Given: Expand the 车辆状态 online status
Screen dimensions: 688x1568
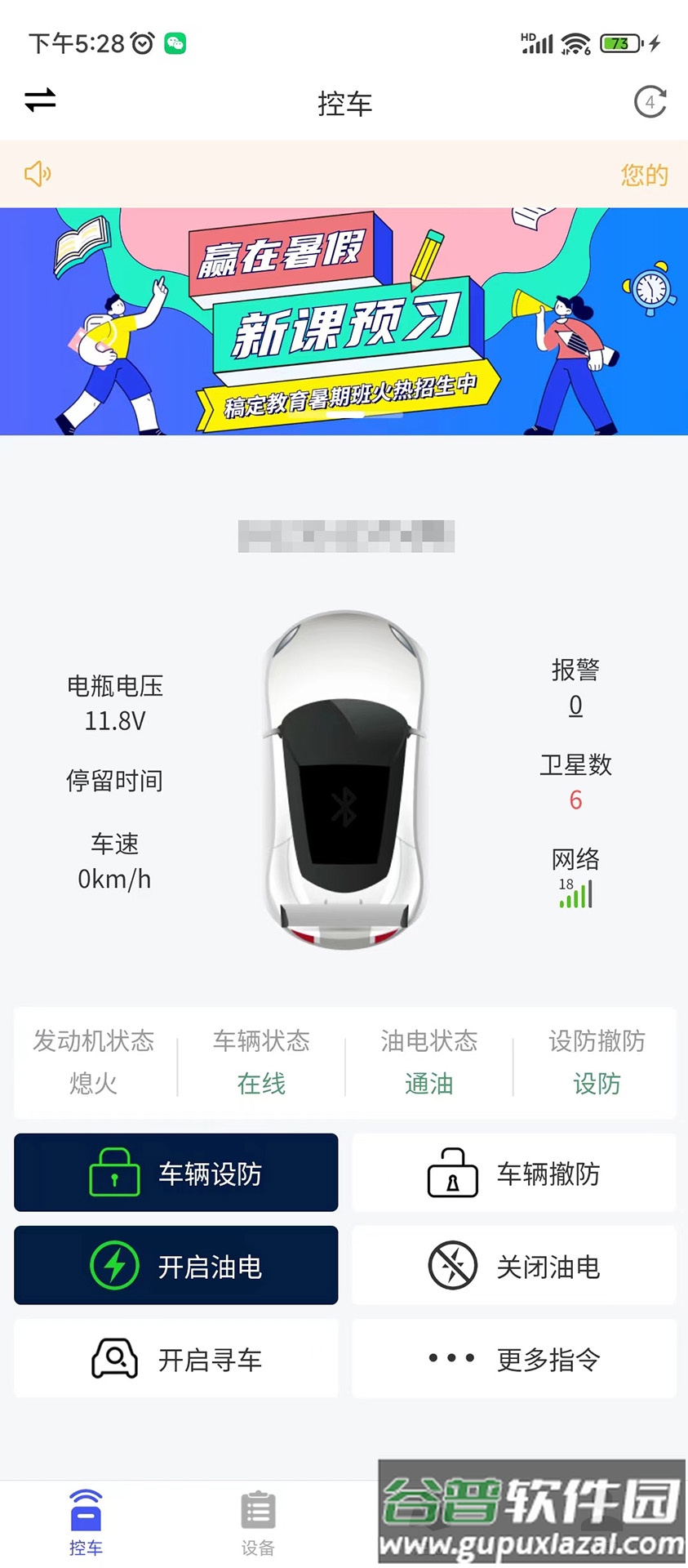Looking at the screenshot, I should coord(260,1062).
